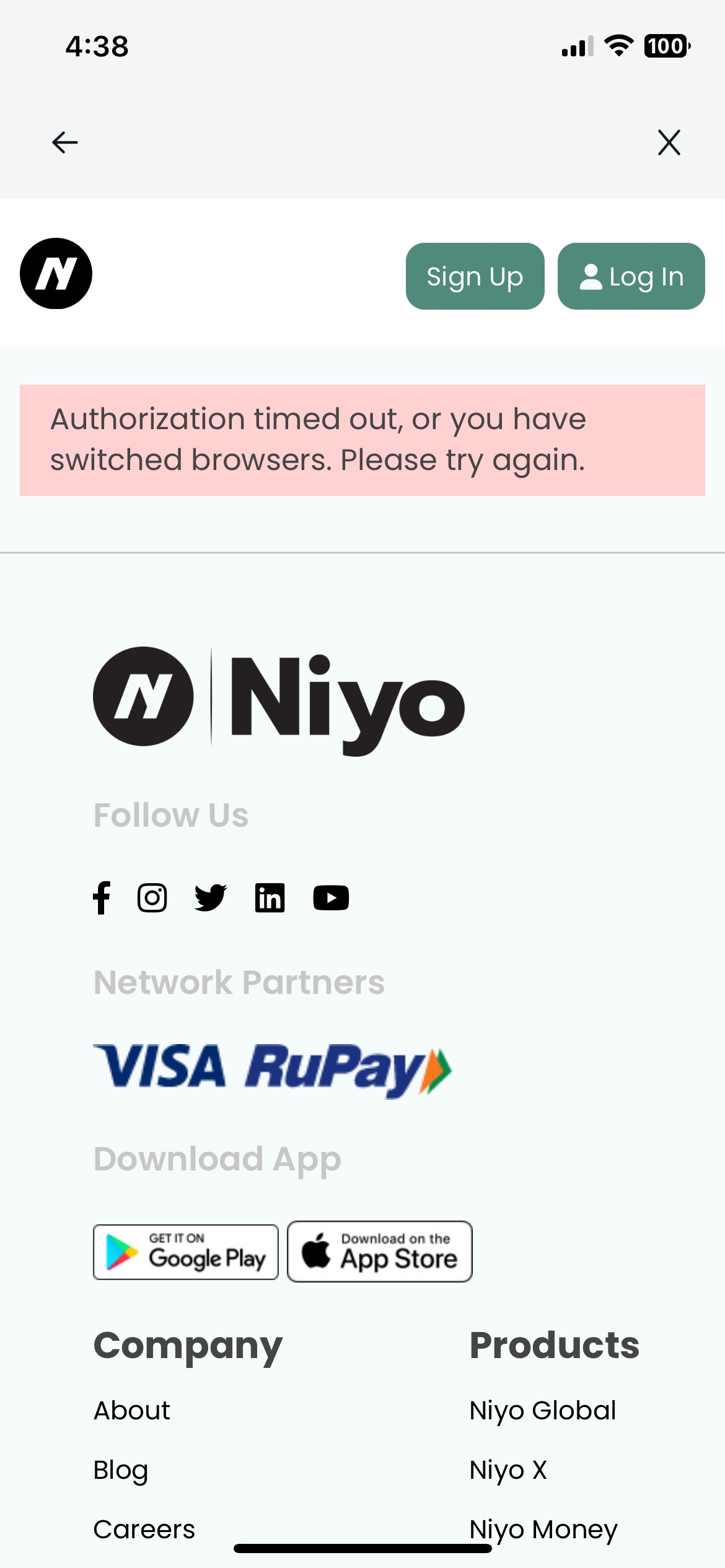Tap the Sign Up button
Screen dimensions: 725x1568
tap(475, 276)
